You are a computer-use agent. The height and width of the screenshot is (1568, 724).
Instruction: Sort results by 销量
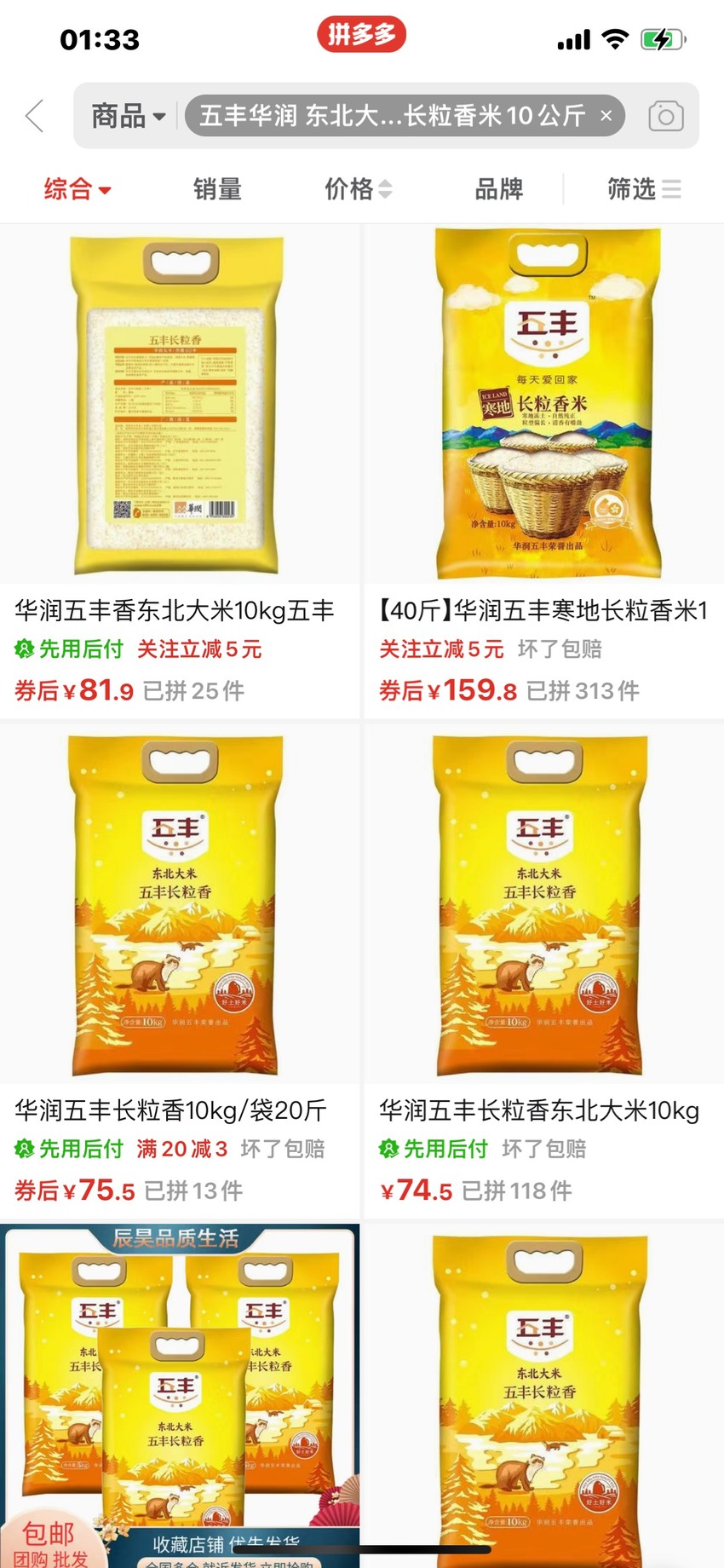pos(217,189)
